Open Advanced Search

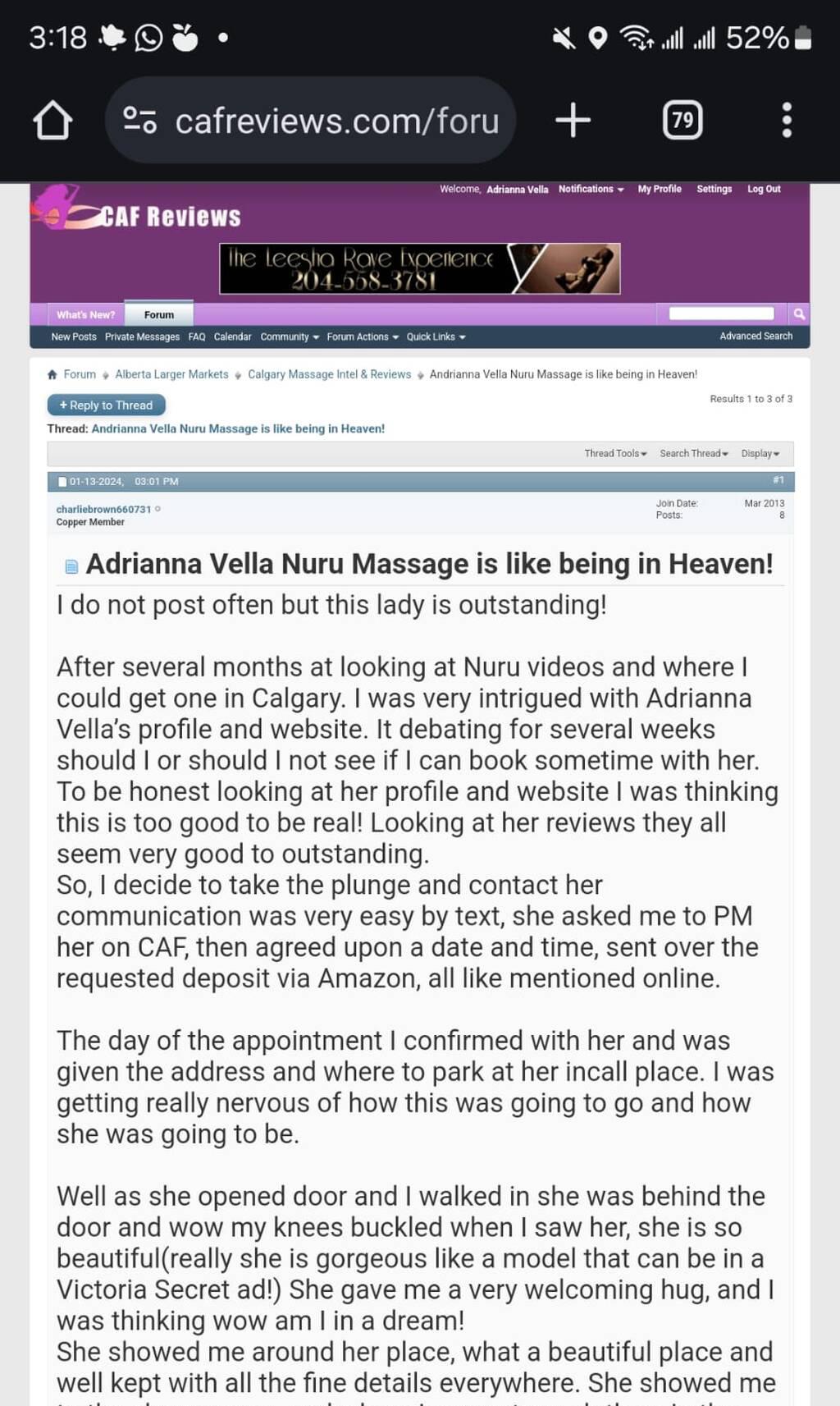click(756, 336)
